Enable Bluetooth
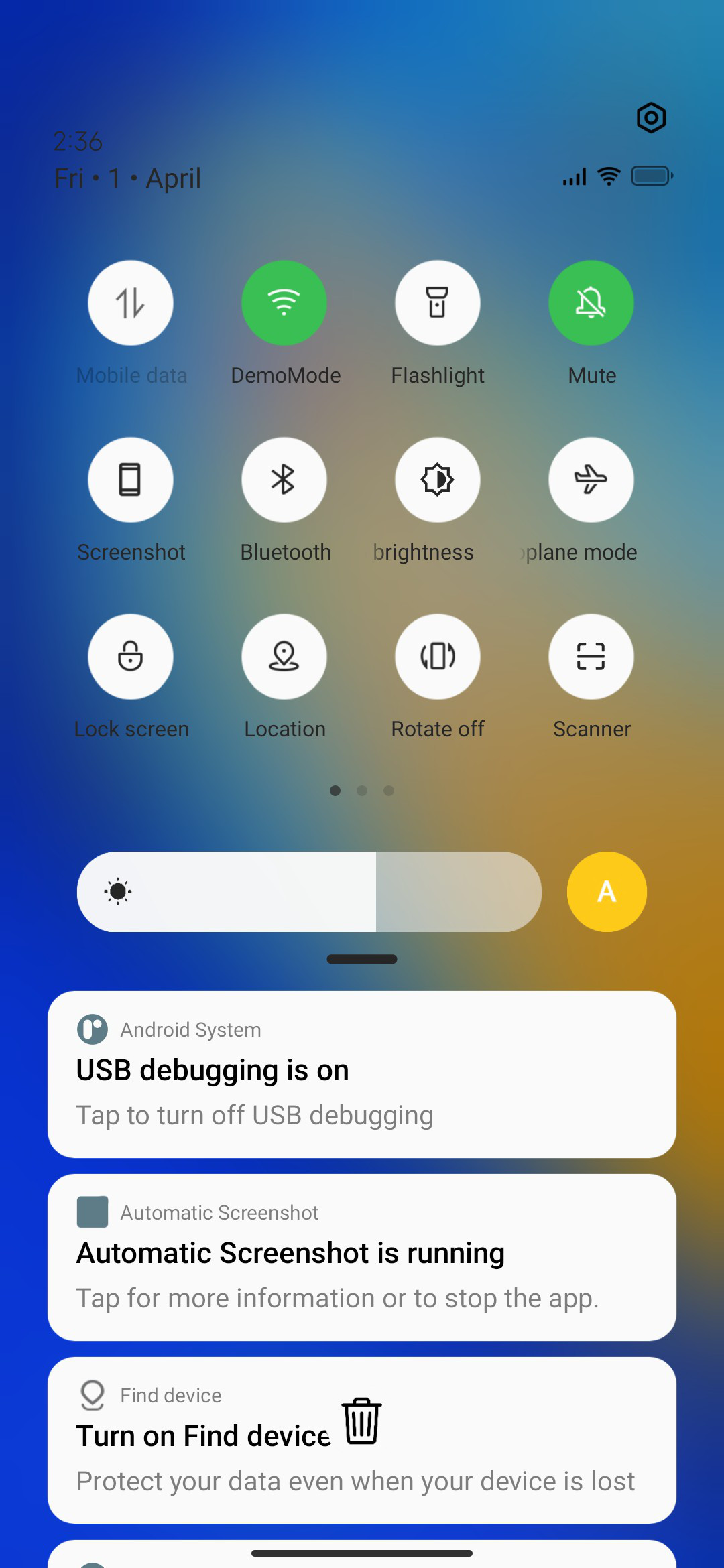Viewport: 724px width, 1568px height. 284,480
